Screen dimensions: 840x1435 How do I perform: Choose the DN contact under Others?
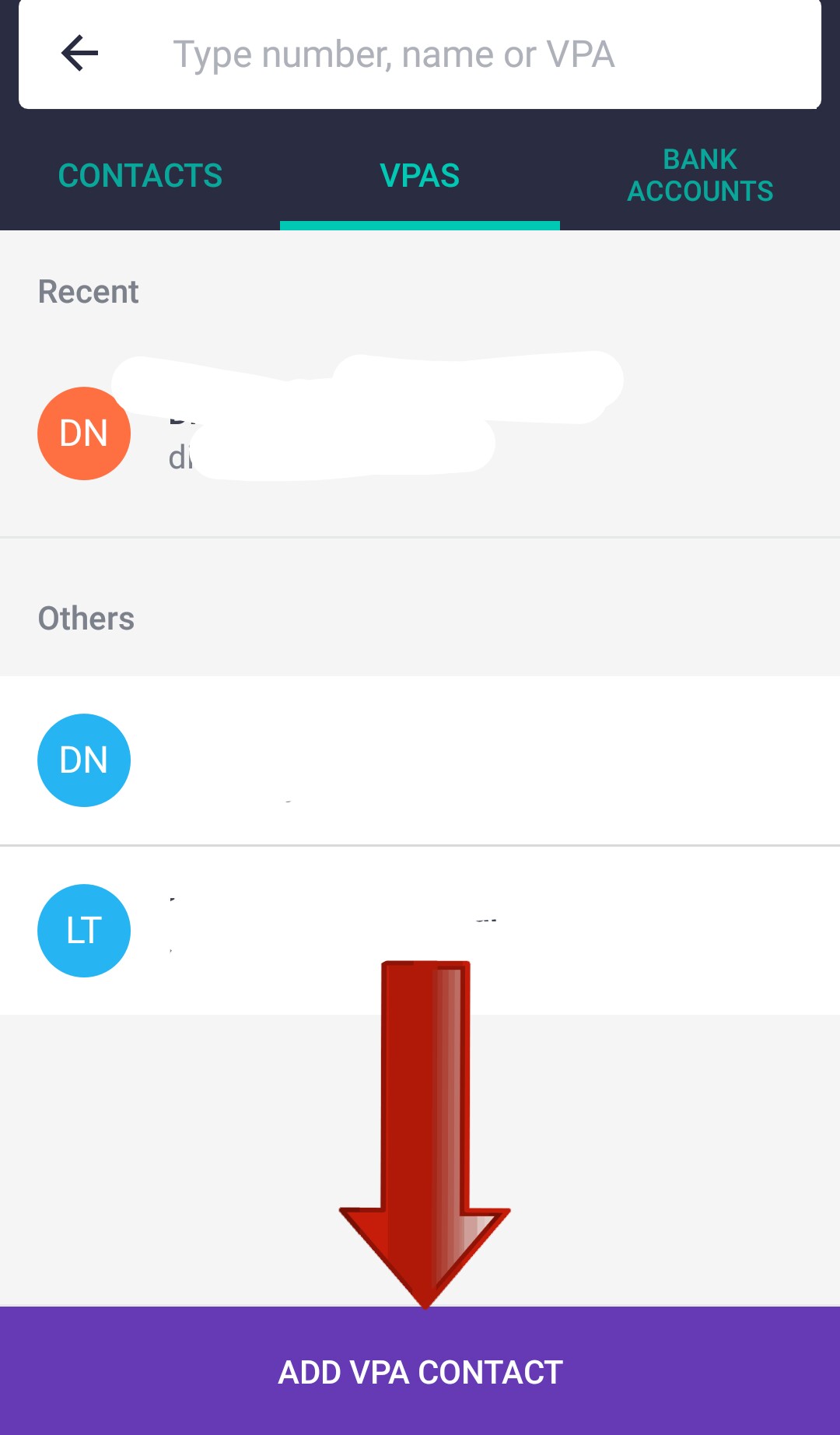420,760
